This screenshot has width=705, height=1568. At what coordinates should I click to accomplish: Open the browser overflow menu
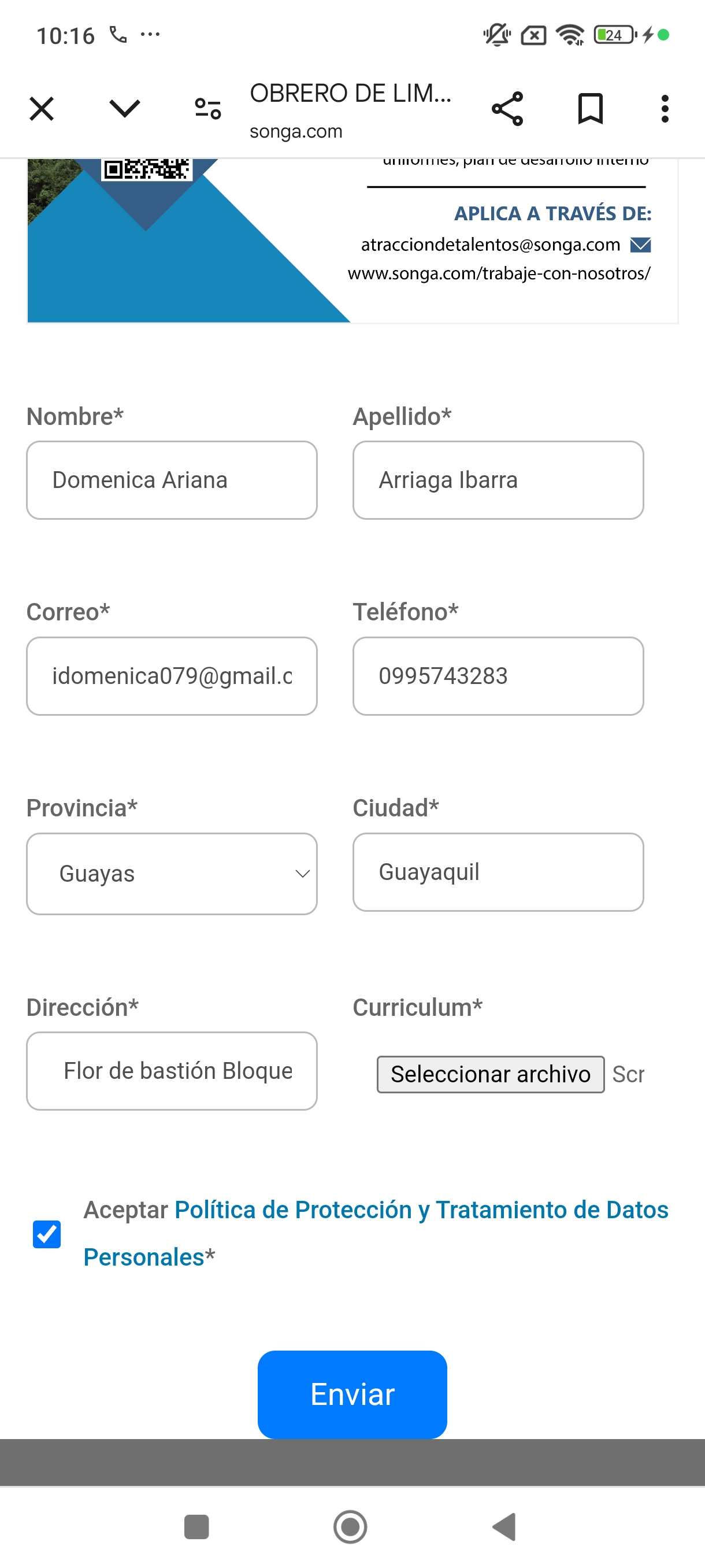coord(665,109)
